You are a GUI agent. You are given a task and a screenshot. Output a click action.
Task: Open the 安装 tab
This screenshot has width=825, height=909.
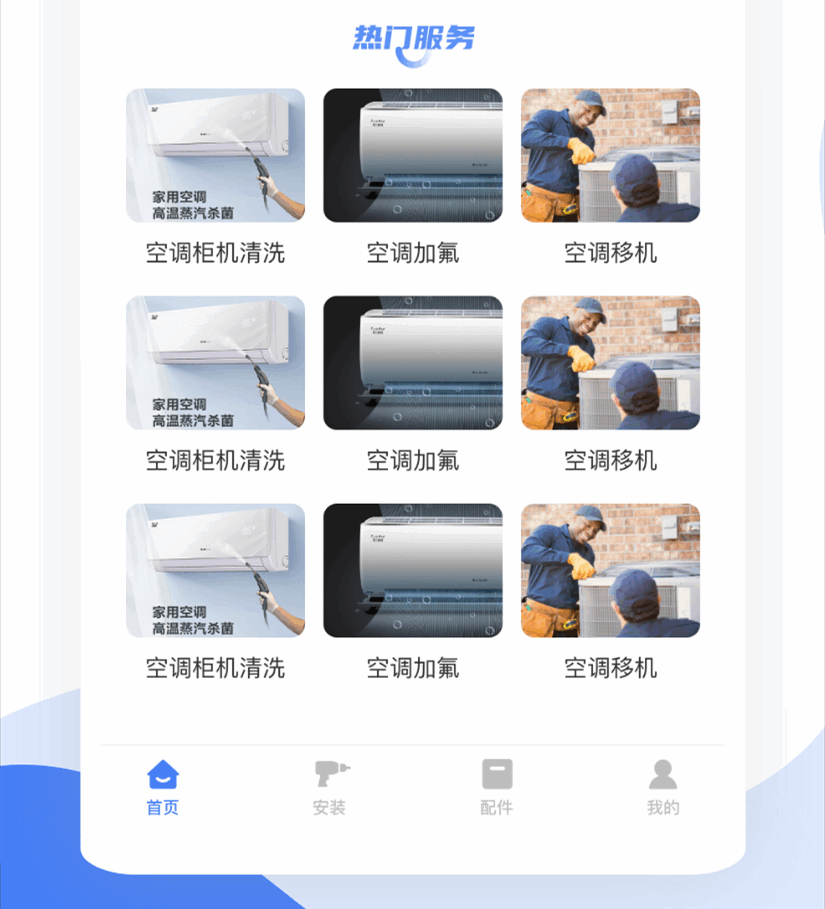click(329, 787)
